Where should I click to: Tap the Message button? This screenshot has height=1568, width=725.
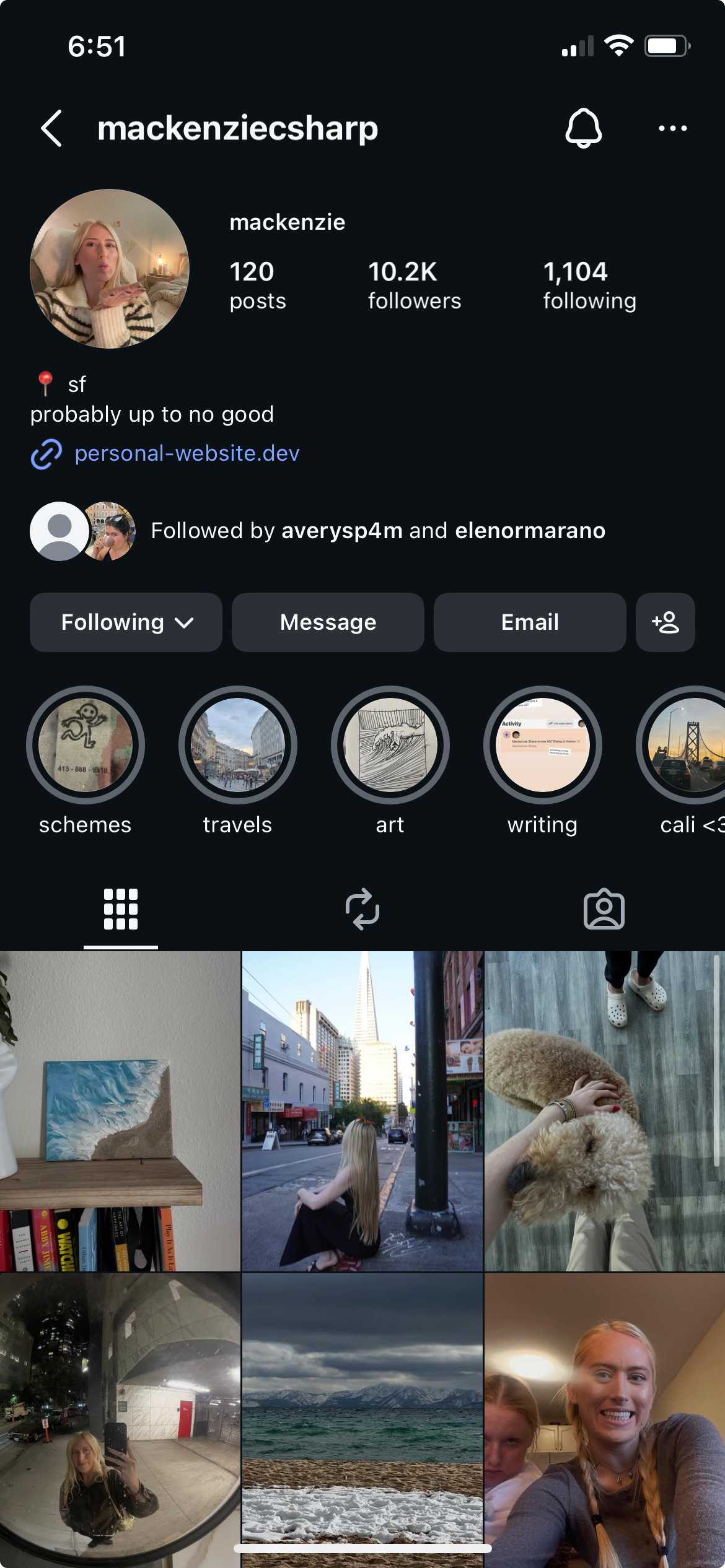(327, 622)
